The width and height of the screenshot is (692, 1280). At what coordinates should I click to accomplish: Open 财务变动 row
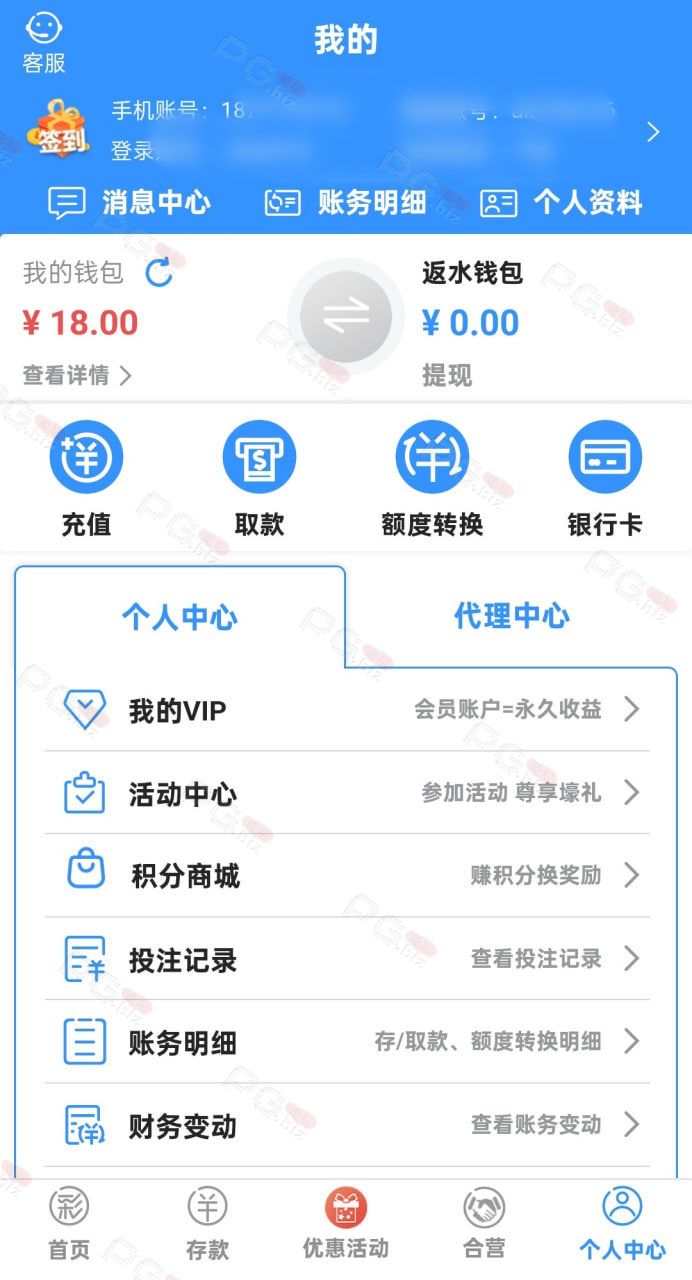[x=347, y=1125]
